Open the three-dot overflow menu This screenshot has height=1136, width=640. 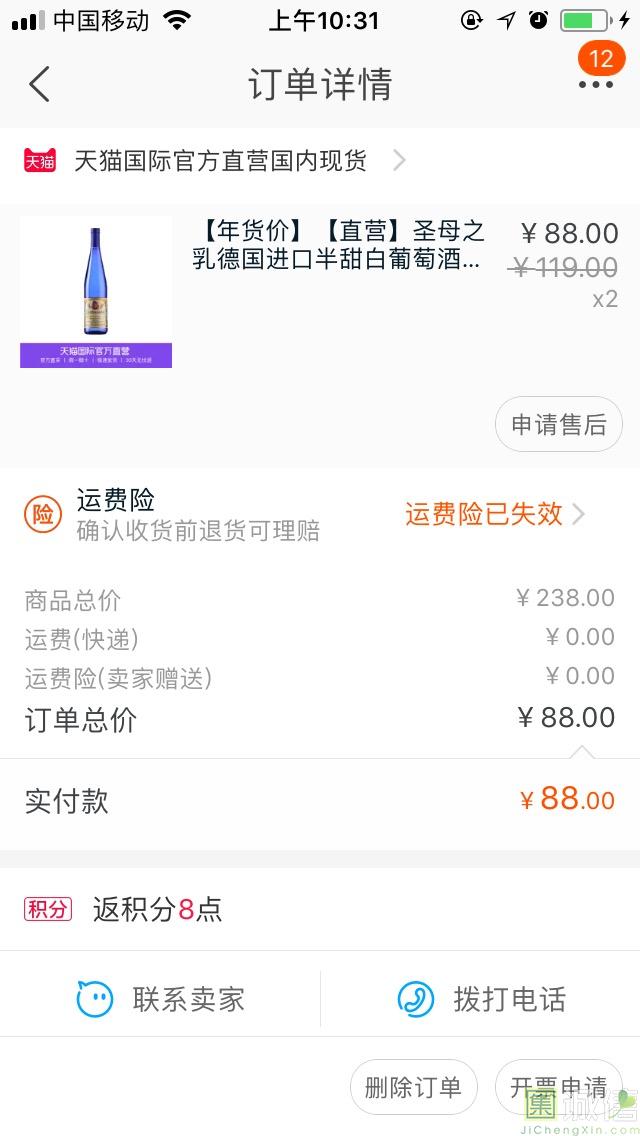point(596,84)
